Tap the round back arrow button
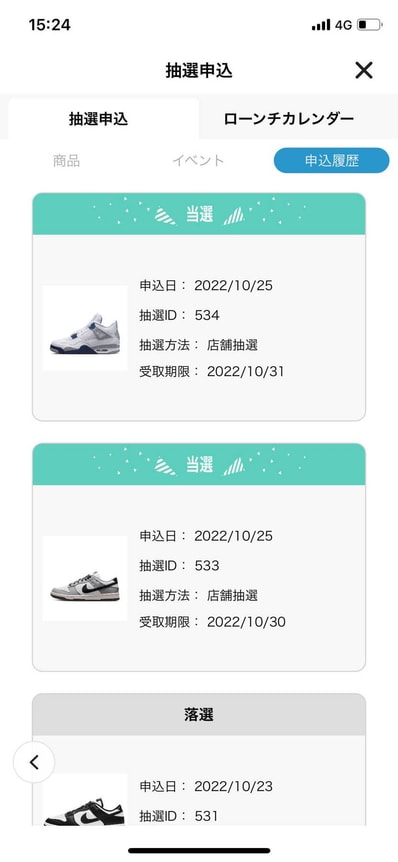The image size is (398, 862). (x=34, y=762)
